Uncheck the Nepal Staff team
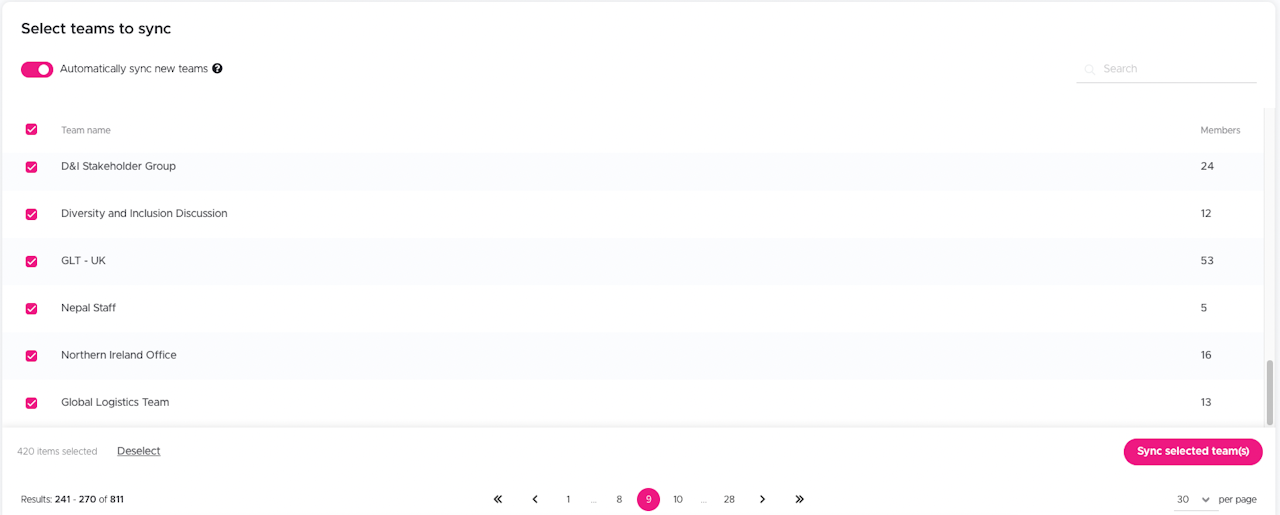This screenshot has height=515, width=1280. pyautogui.click(x=31, y=308)
